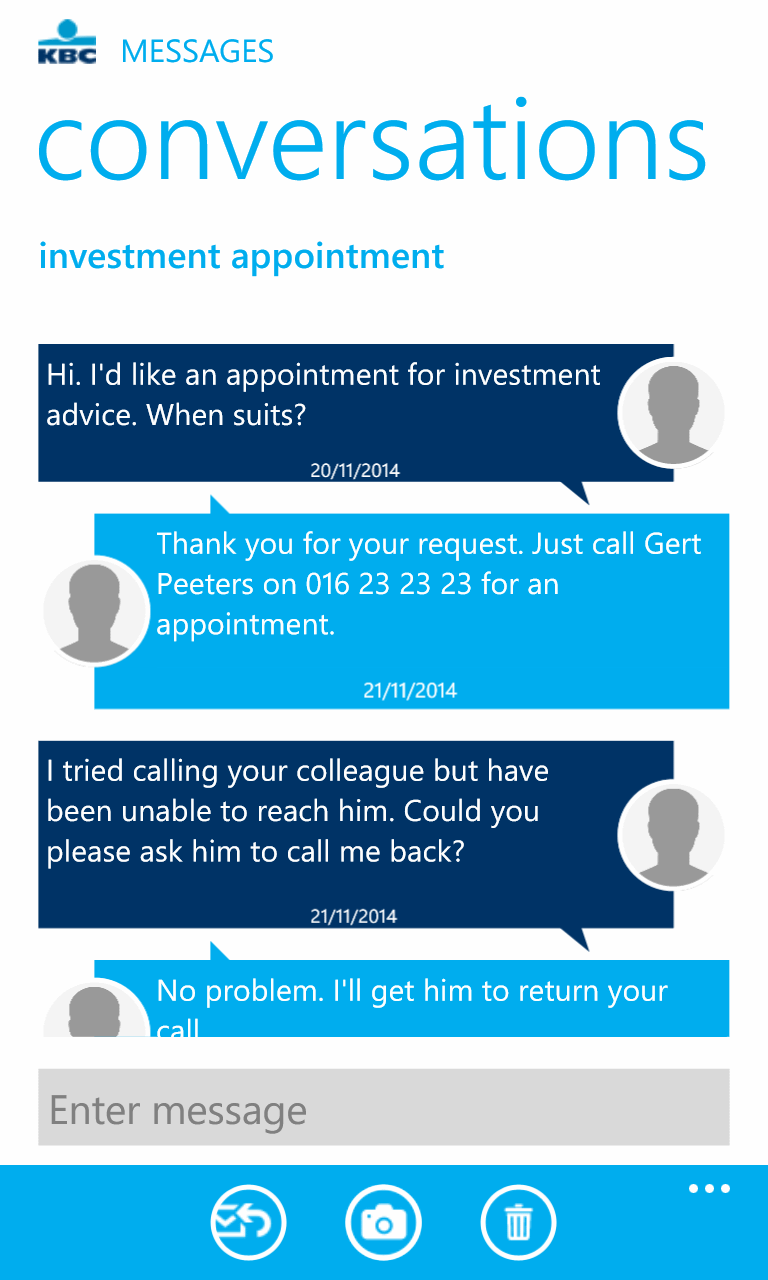Delete this conversation with trash icon
The width and height of the screenshot is (768, 1280).
point(518,1222)
